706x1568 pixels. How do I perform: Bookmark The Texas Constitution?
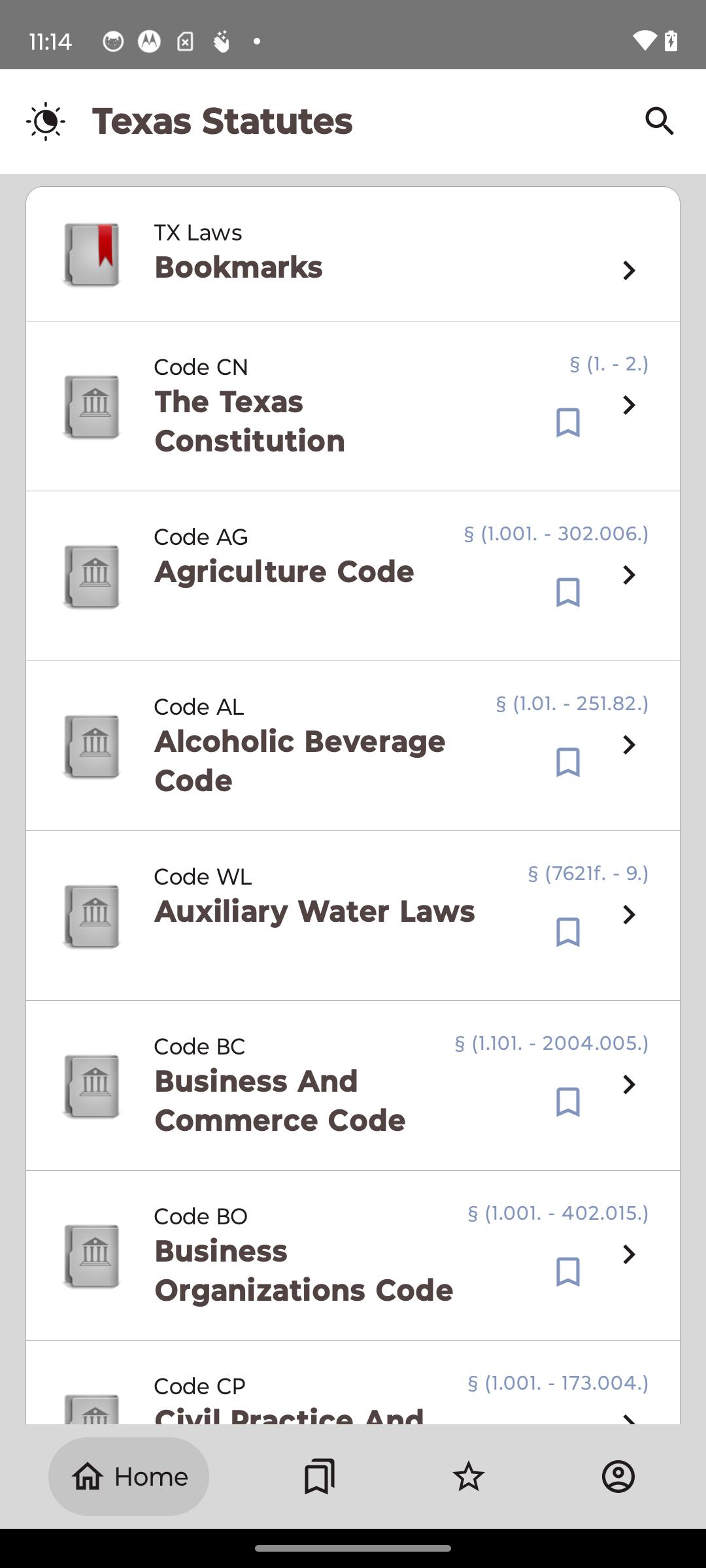pos(567,423)
